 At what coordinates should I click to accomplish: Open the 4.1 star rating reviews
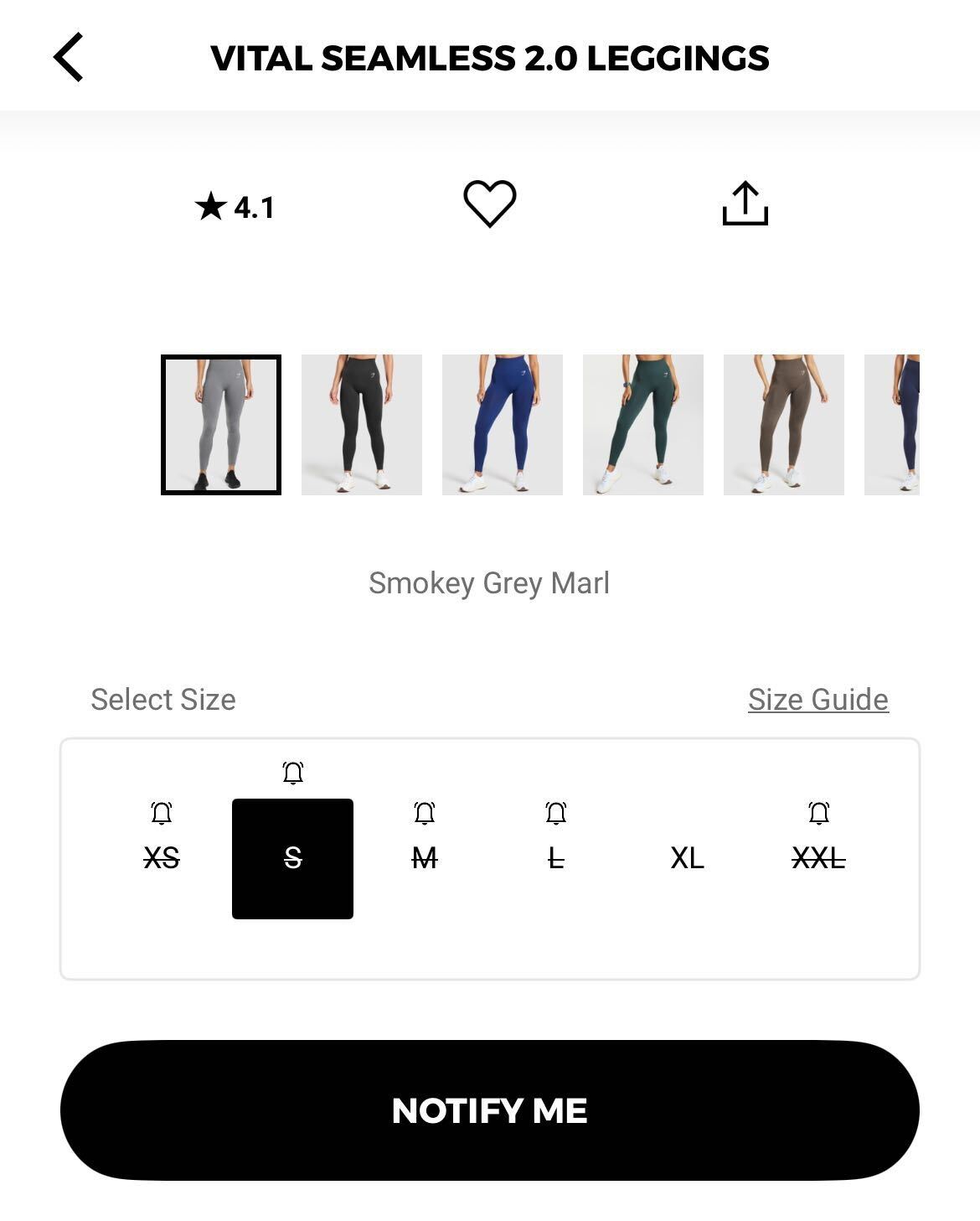point(235,207)
